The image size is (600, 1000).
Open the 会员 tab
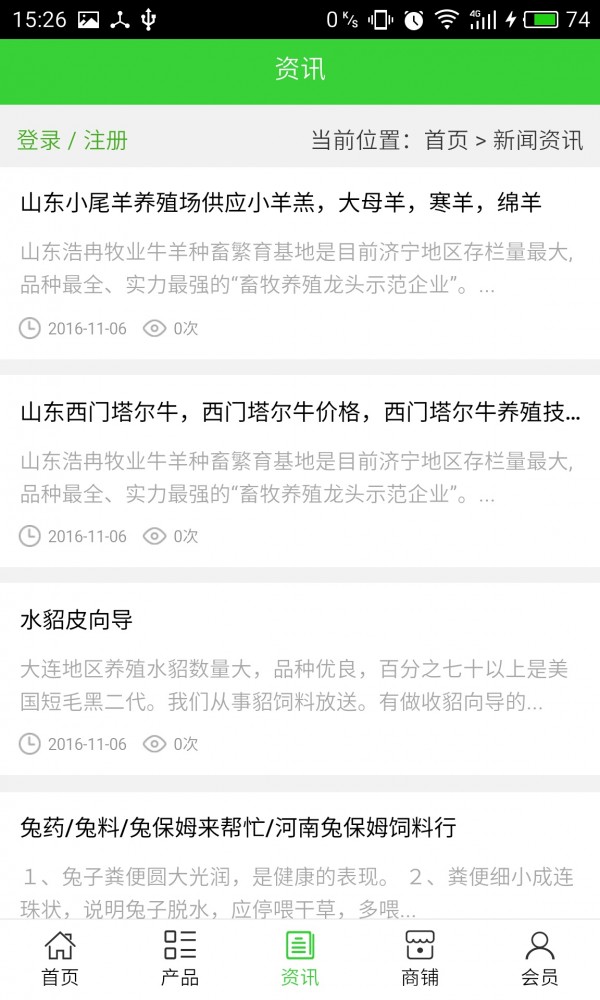tap(540, 958)
